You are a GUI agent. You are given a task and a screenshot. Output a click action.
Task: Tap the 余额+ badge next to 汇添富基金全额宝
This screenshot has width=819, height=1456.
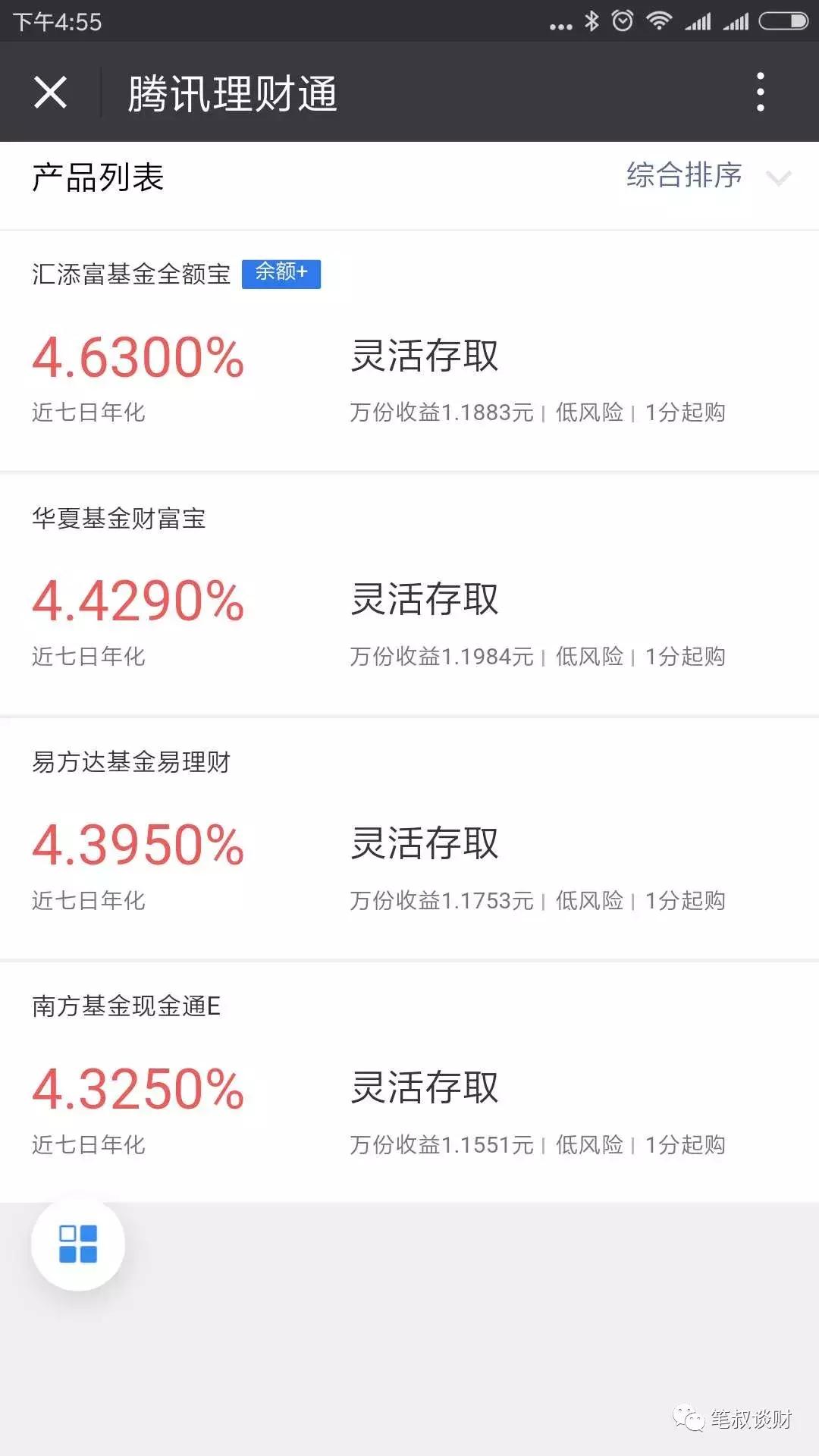point(281,275)
